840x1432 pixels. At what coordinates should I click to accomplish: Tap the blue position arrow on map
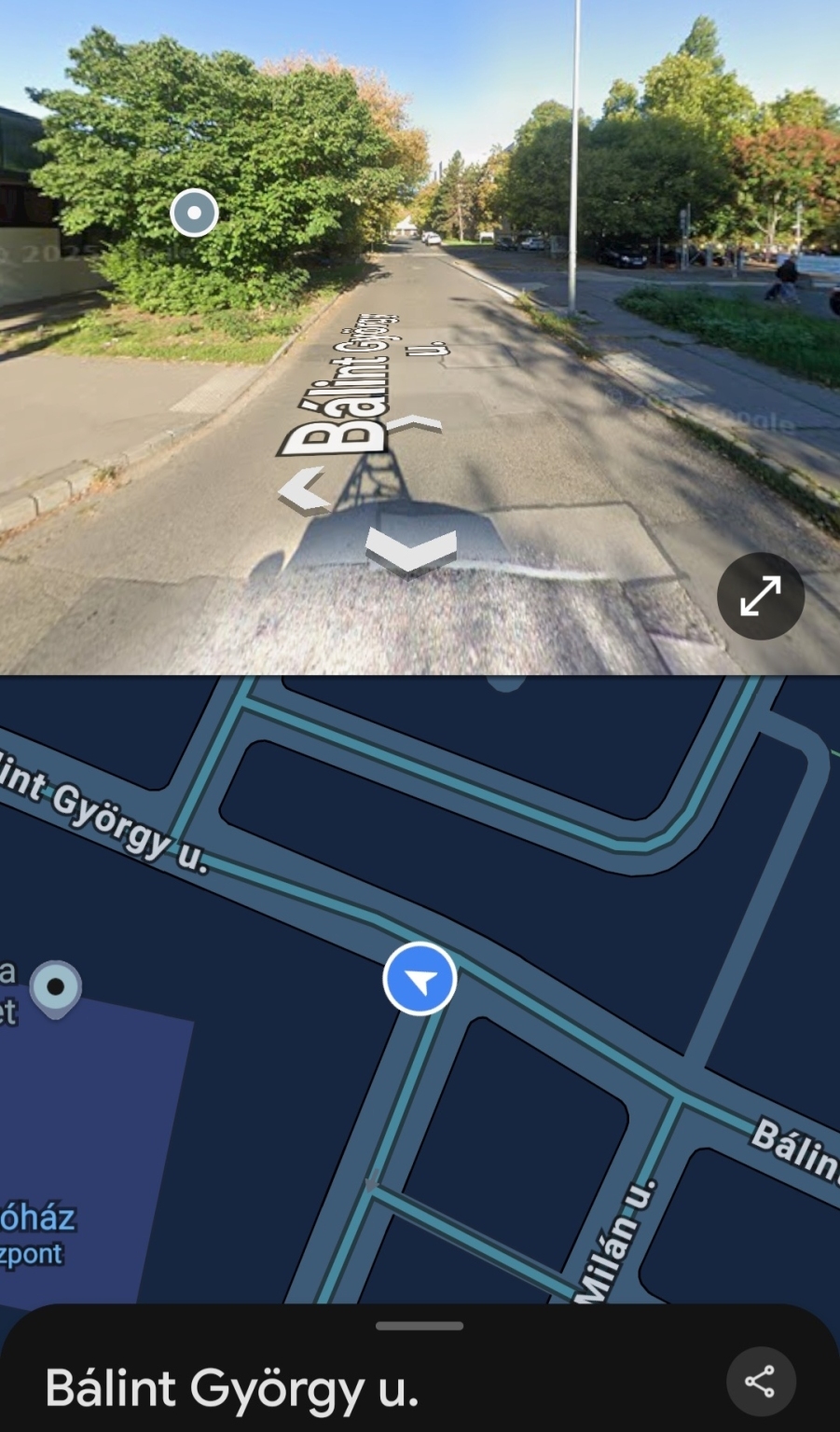tap(420, 979)
